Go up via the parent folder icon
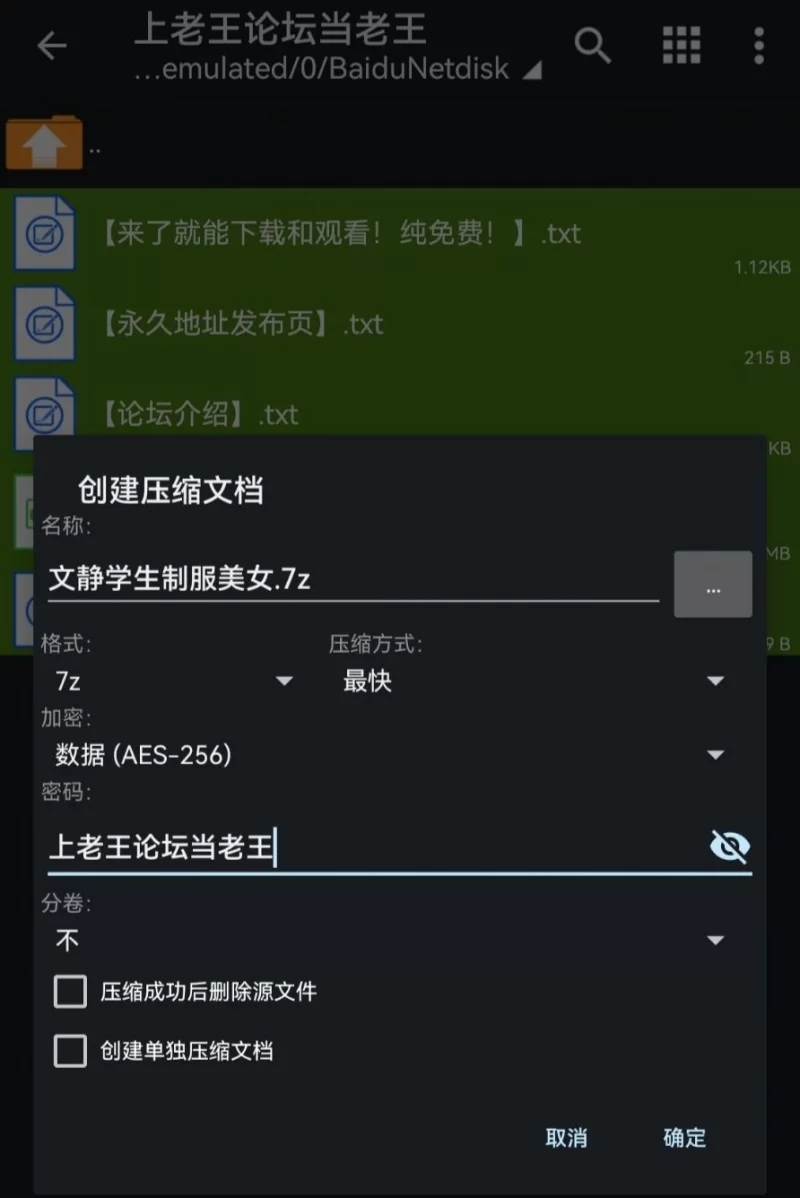This screenshot has width=800, height=1198. (x=44, y=143)
